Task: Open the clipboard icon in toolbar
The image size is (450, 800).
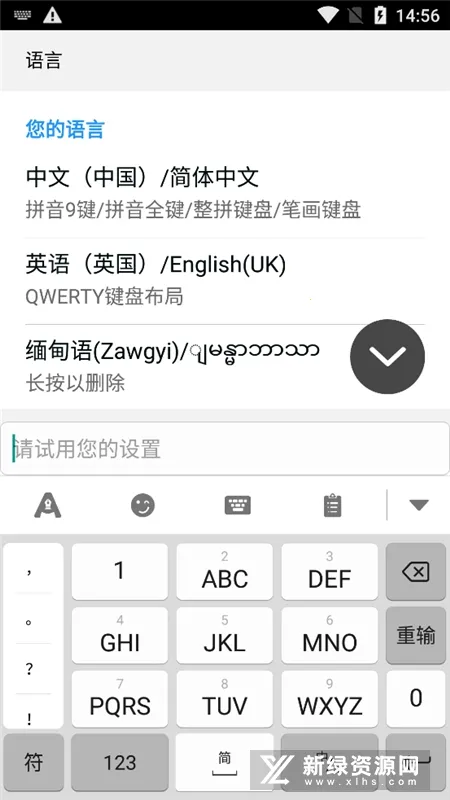Action: point(333,505)
